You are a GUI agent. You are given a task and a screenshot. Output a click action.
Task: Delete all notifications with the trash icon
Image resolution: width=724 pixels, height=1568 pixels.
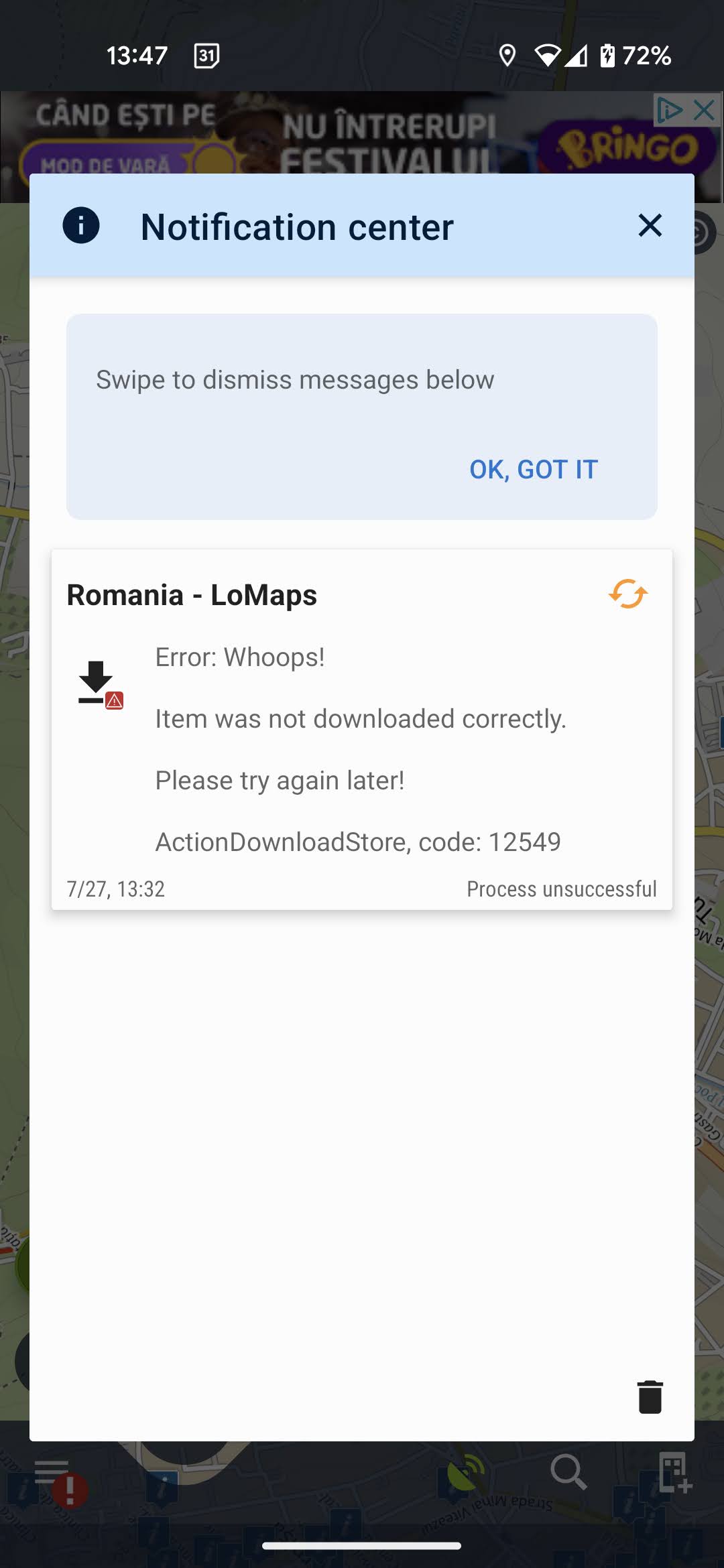pos(650,1397)
